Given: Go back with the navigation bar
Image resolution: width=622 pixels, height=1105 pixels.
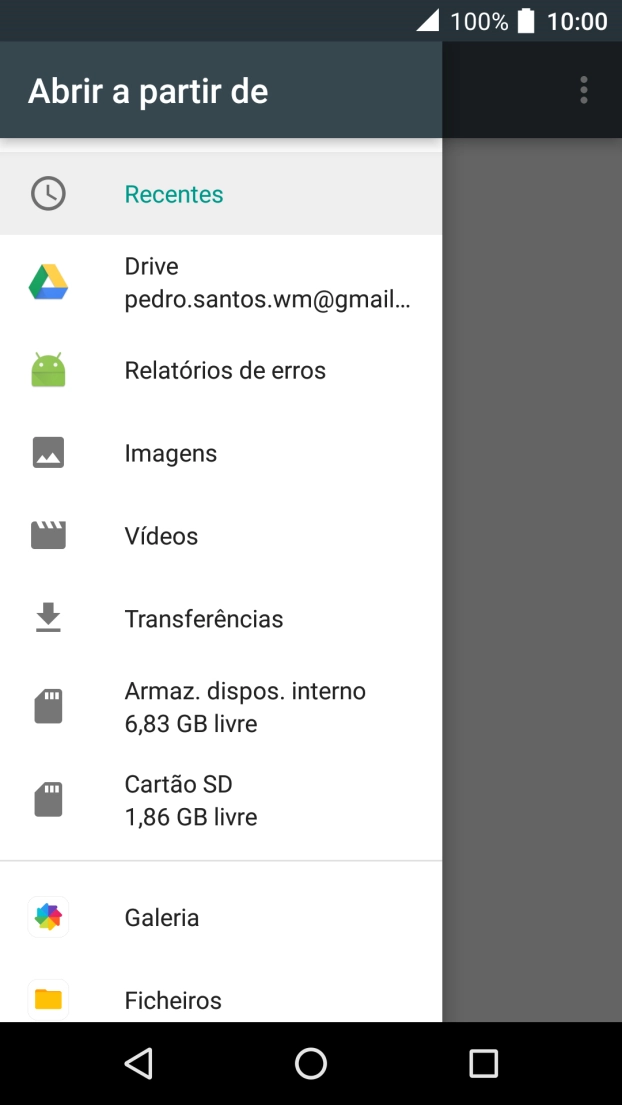Looking at the screenshot, I should point(139,1064).
